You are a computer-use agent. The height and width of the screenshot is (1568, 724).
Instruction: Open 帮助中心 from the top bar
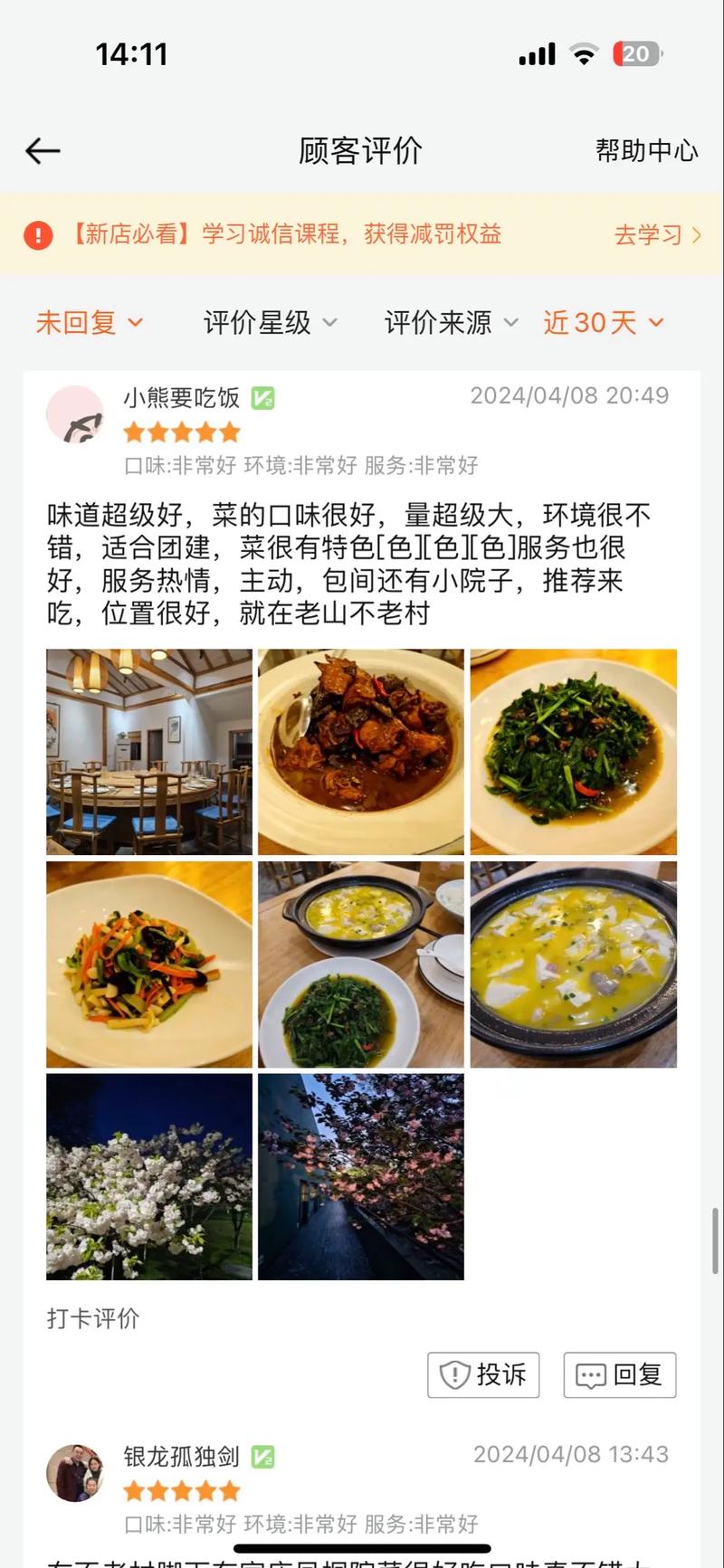[645, 151]
